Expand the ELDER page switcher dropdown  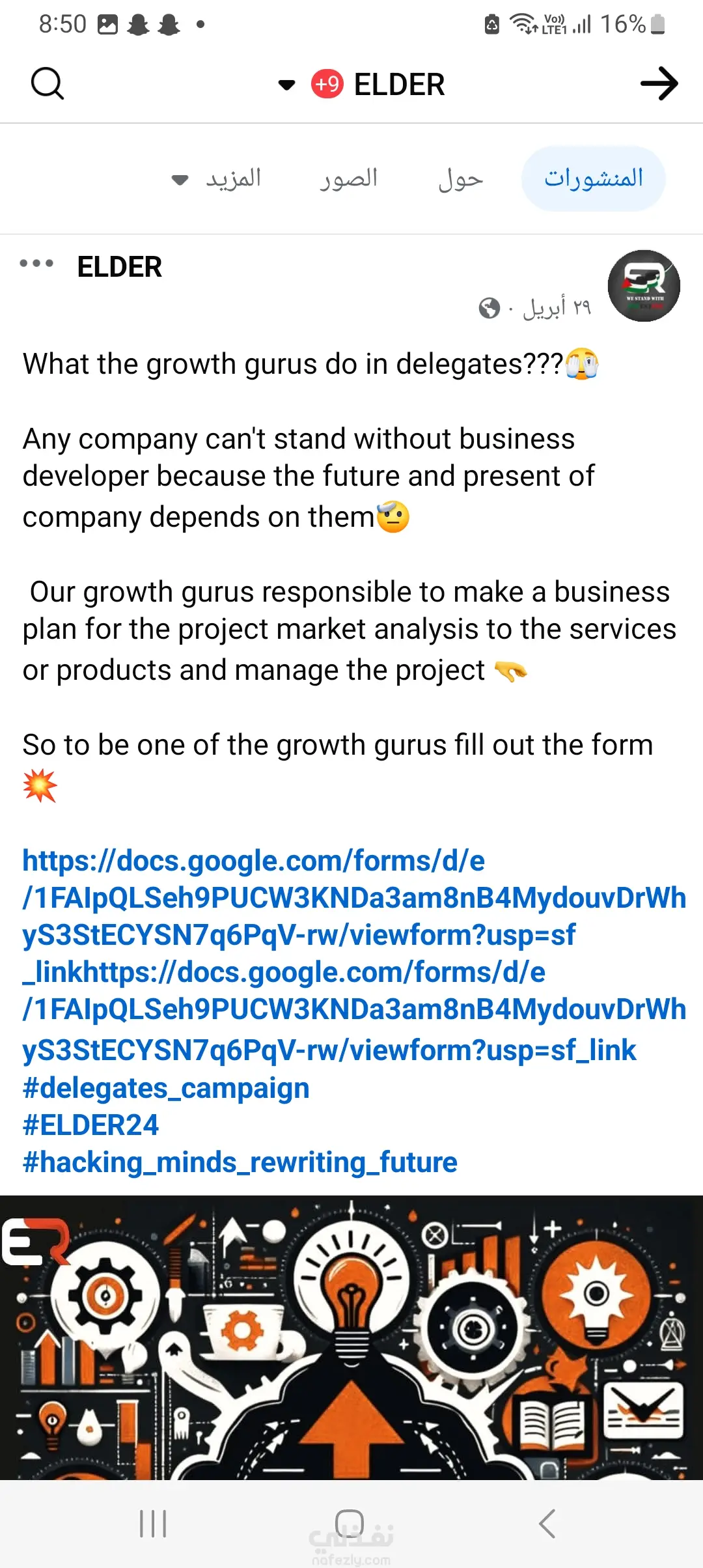[x=286, y=85]
